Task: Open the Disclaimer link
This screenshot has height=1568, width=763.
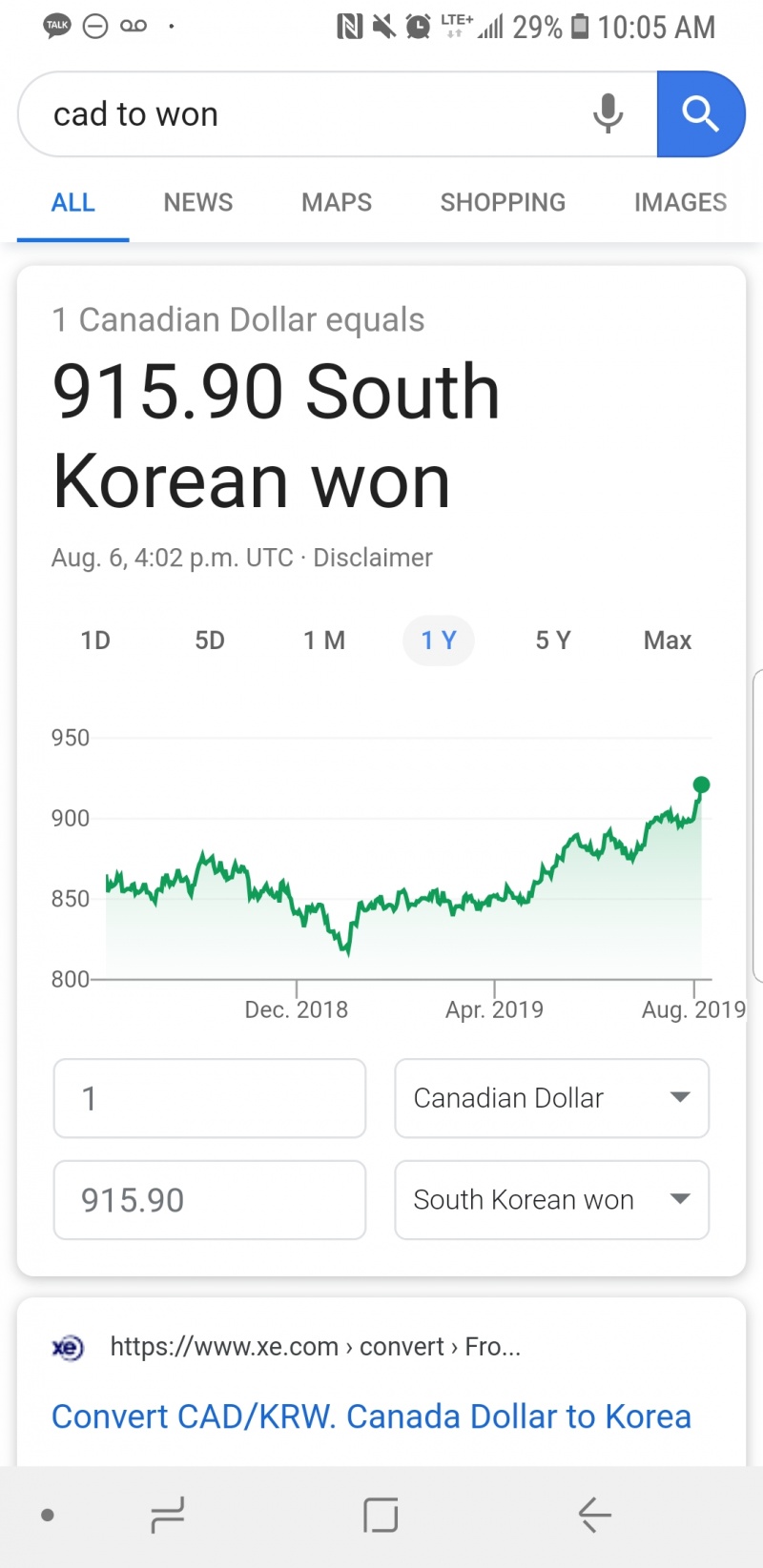Action: 373,558
